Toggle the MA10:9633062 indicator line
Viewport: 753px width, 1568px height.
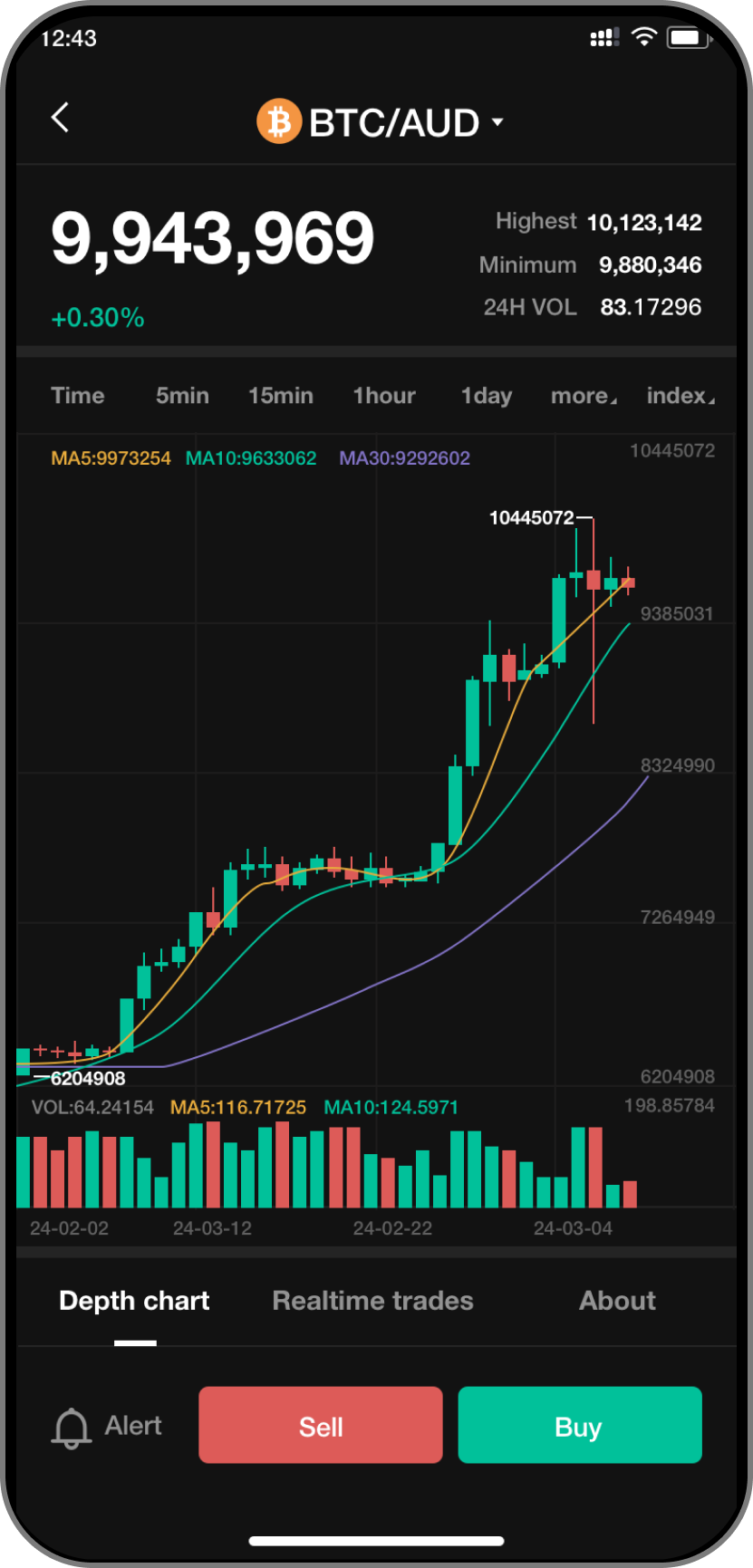[x=249, y=458]
